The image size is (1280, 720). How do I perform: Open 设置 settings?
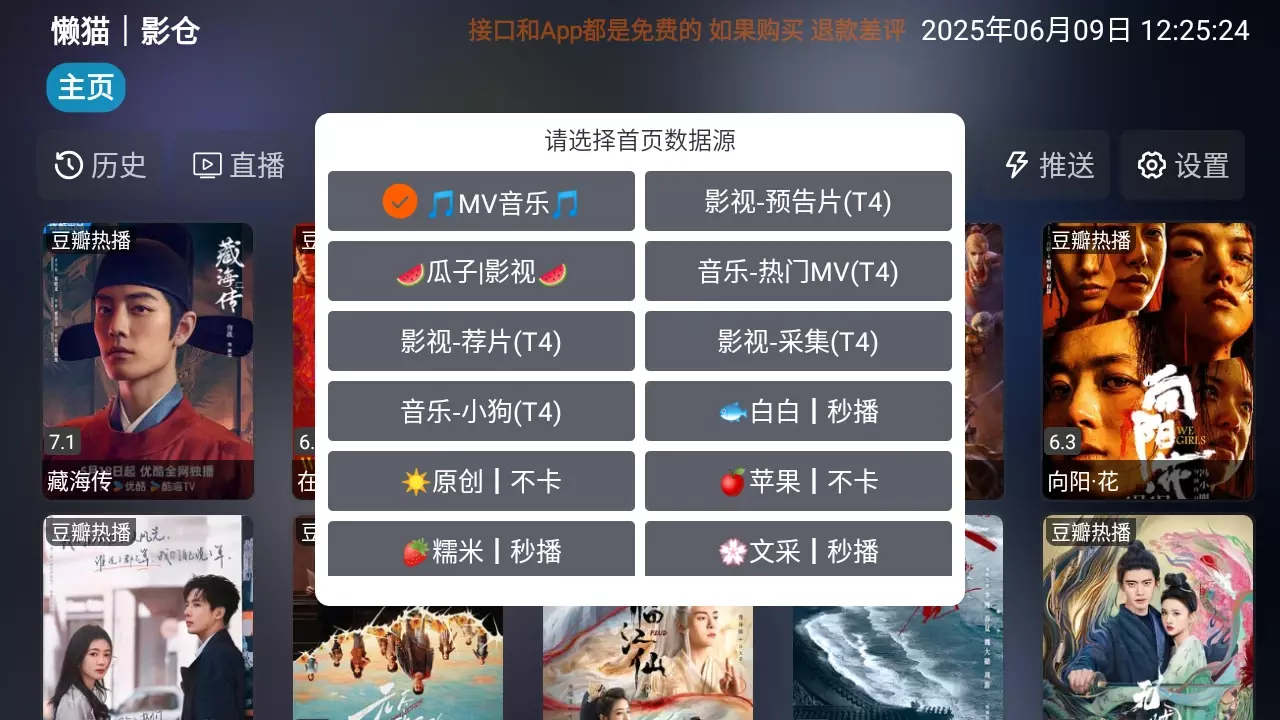(1183, 166)
